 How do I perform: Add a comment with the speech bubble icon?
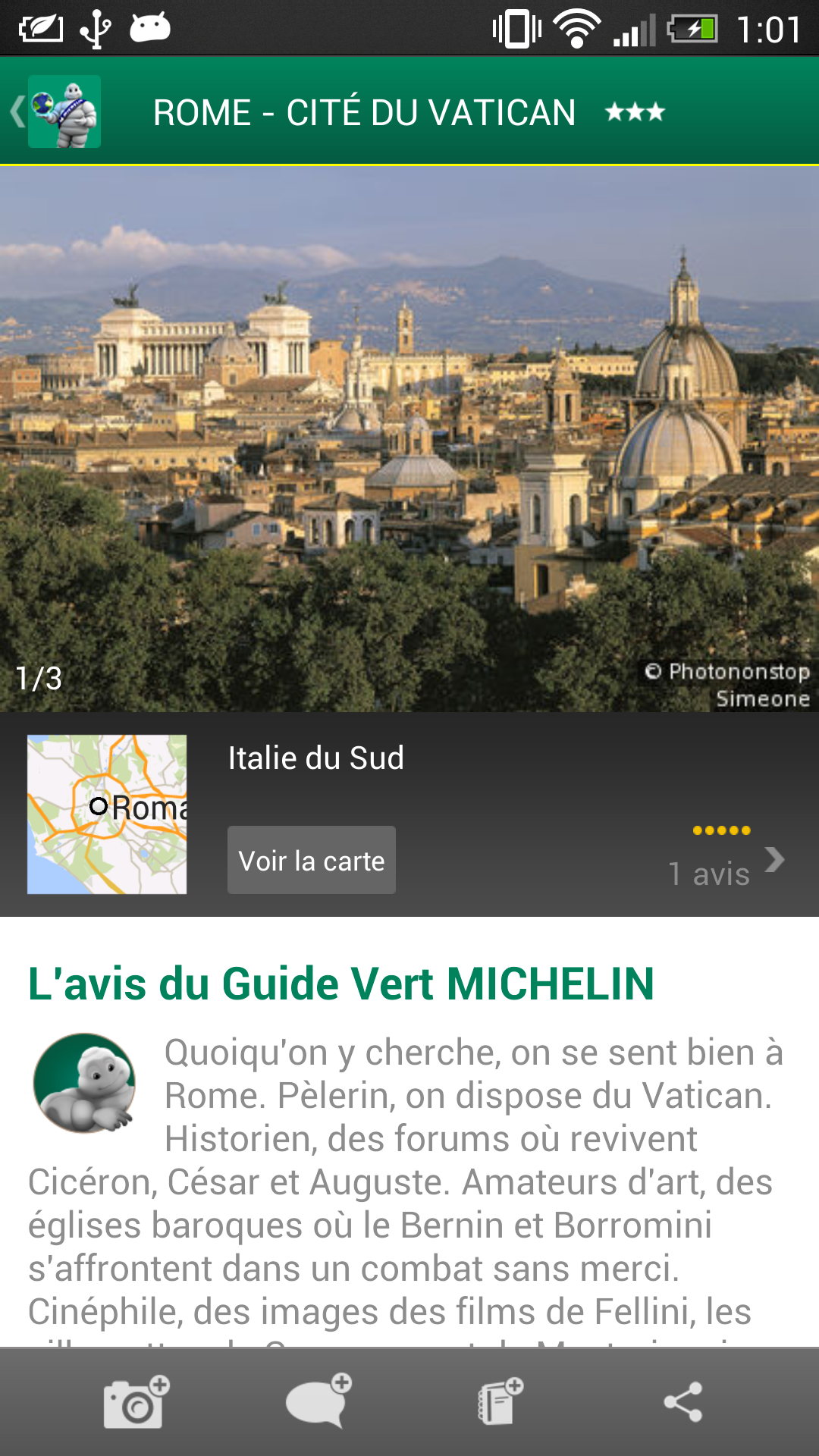tap(318, 1403)
